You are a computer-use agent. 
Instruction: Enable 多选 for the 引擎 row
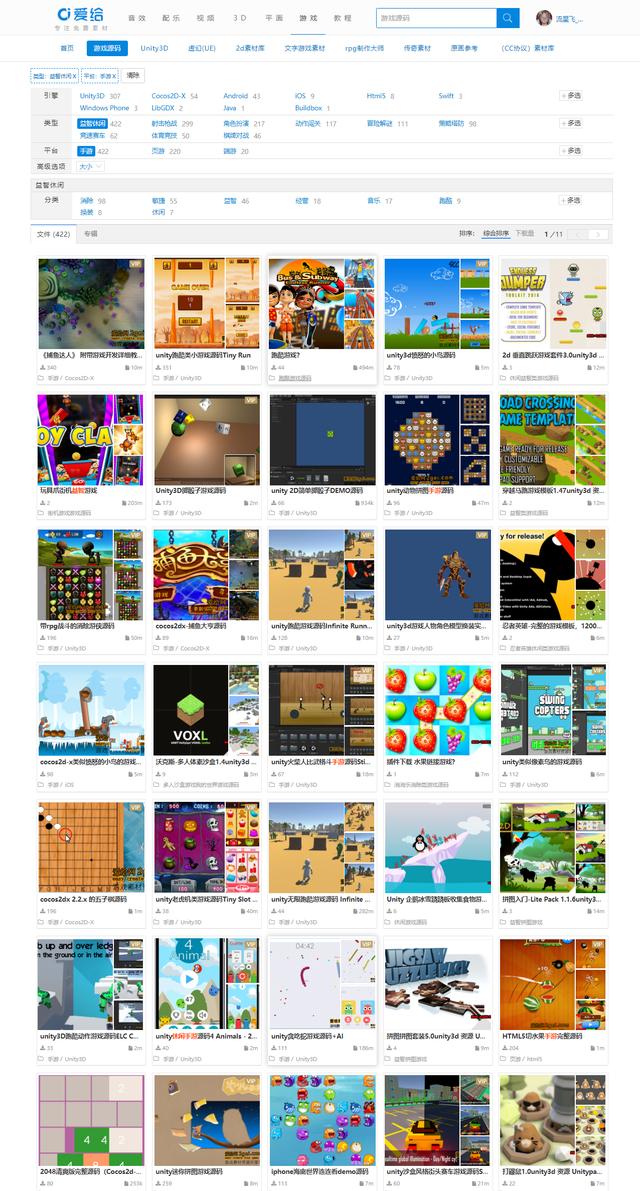pyautogui.click(x=570, y=96)
